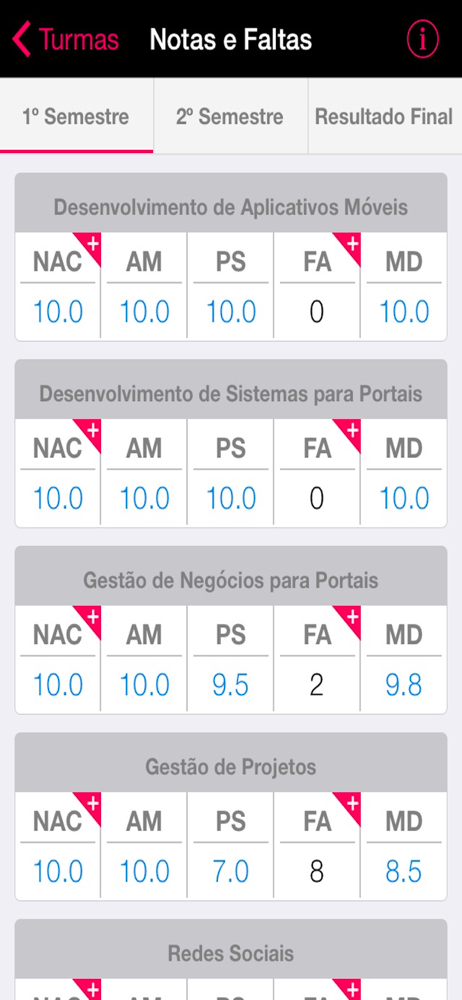Expand NAC details for Gestão de Negócios para Portais
462x1000 pixels.
(87, 620)
